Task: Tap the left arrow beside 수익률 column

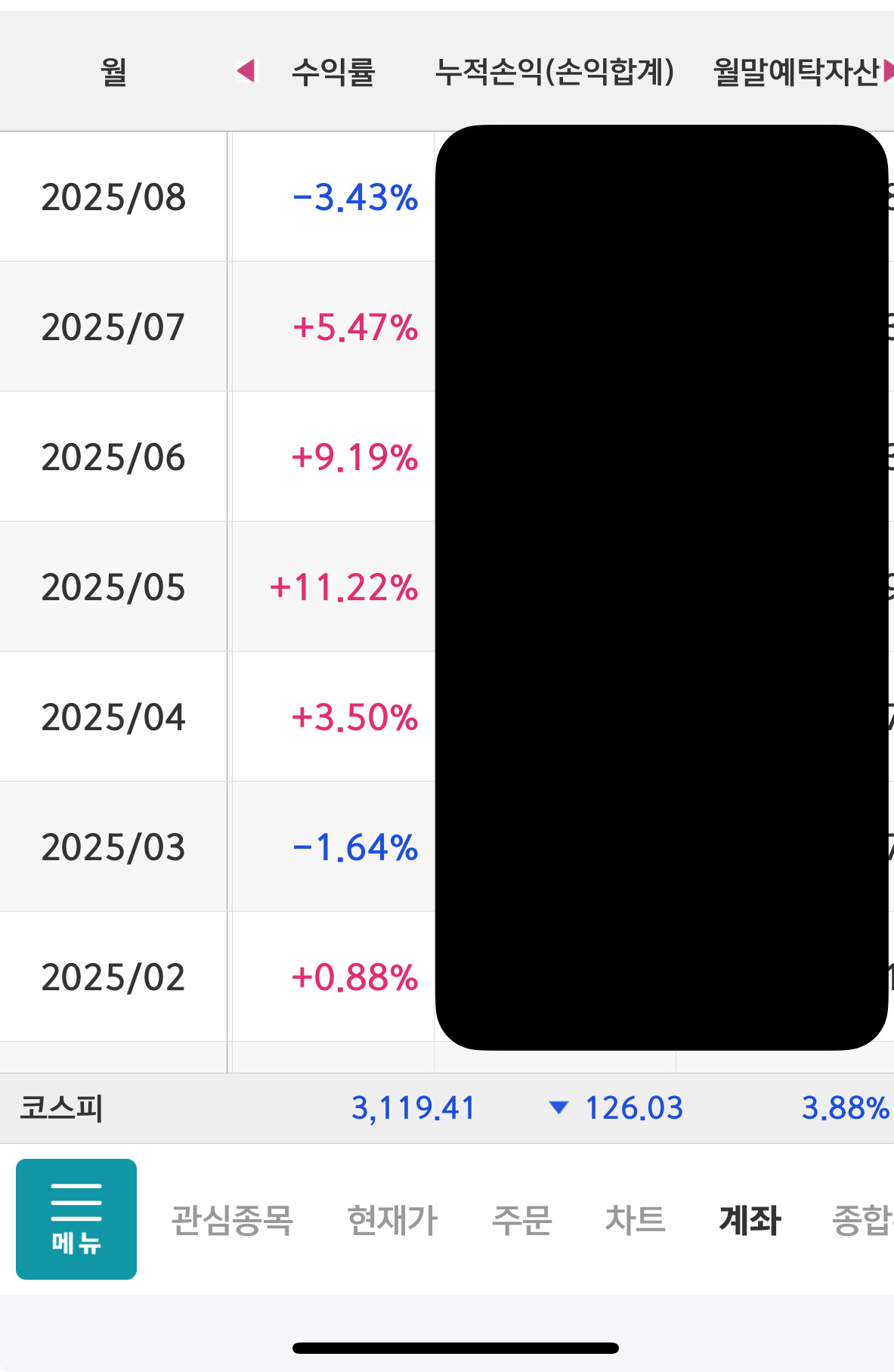Action: tap(246, 71)
